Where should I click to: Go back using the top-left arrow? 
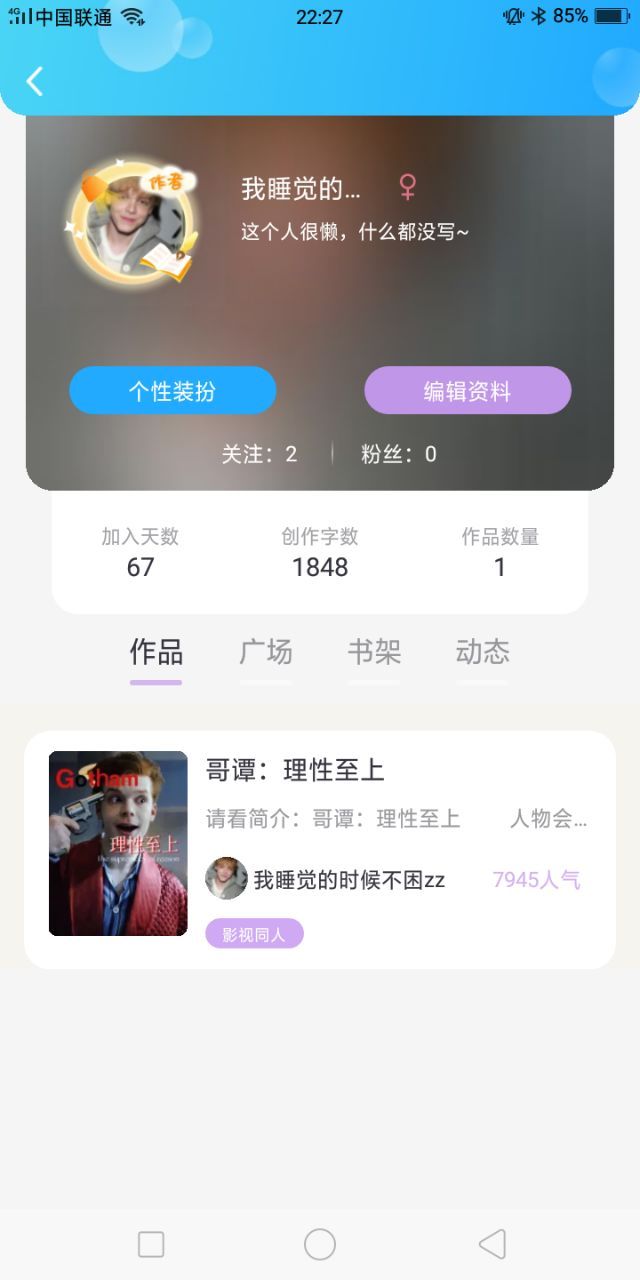35,81
